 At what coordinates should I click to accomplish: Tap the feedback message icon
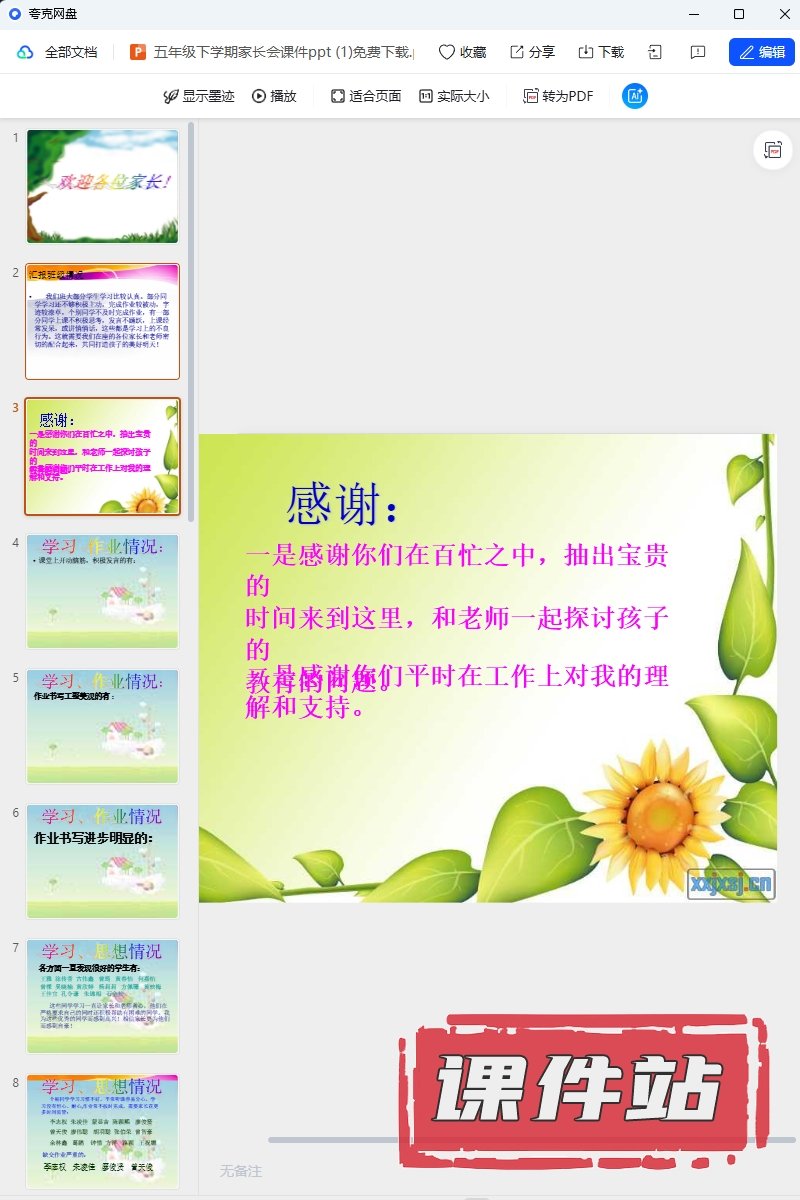click(x=698, y=52)
